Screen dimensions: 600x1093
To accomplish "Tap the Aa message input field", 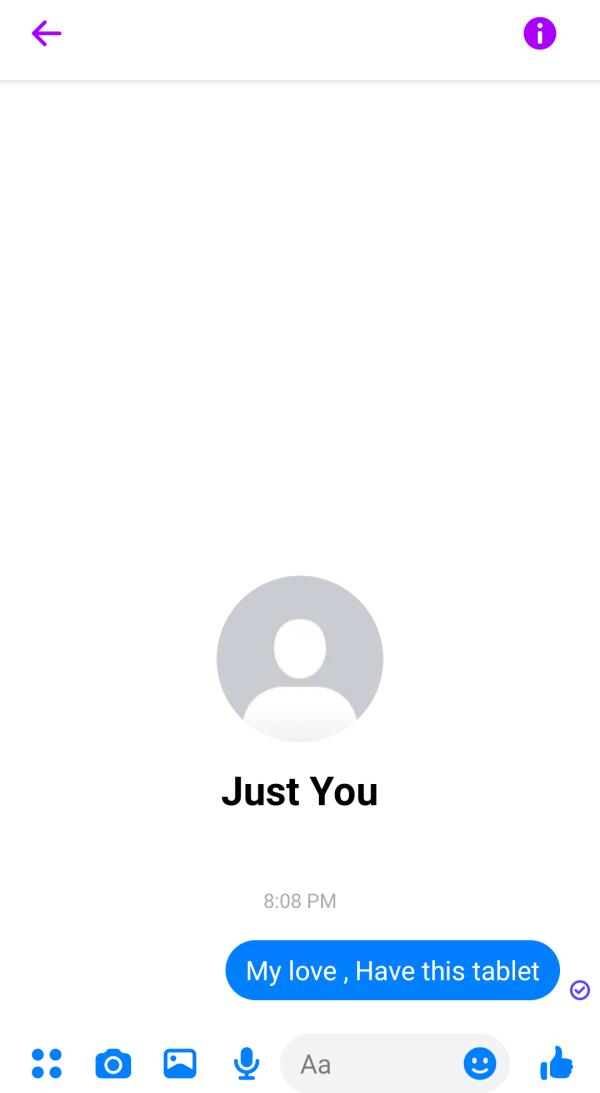I will click(370, 1064).
